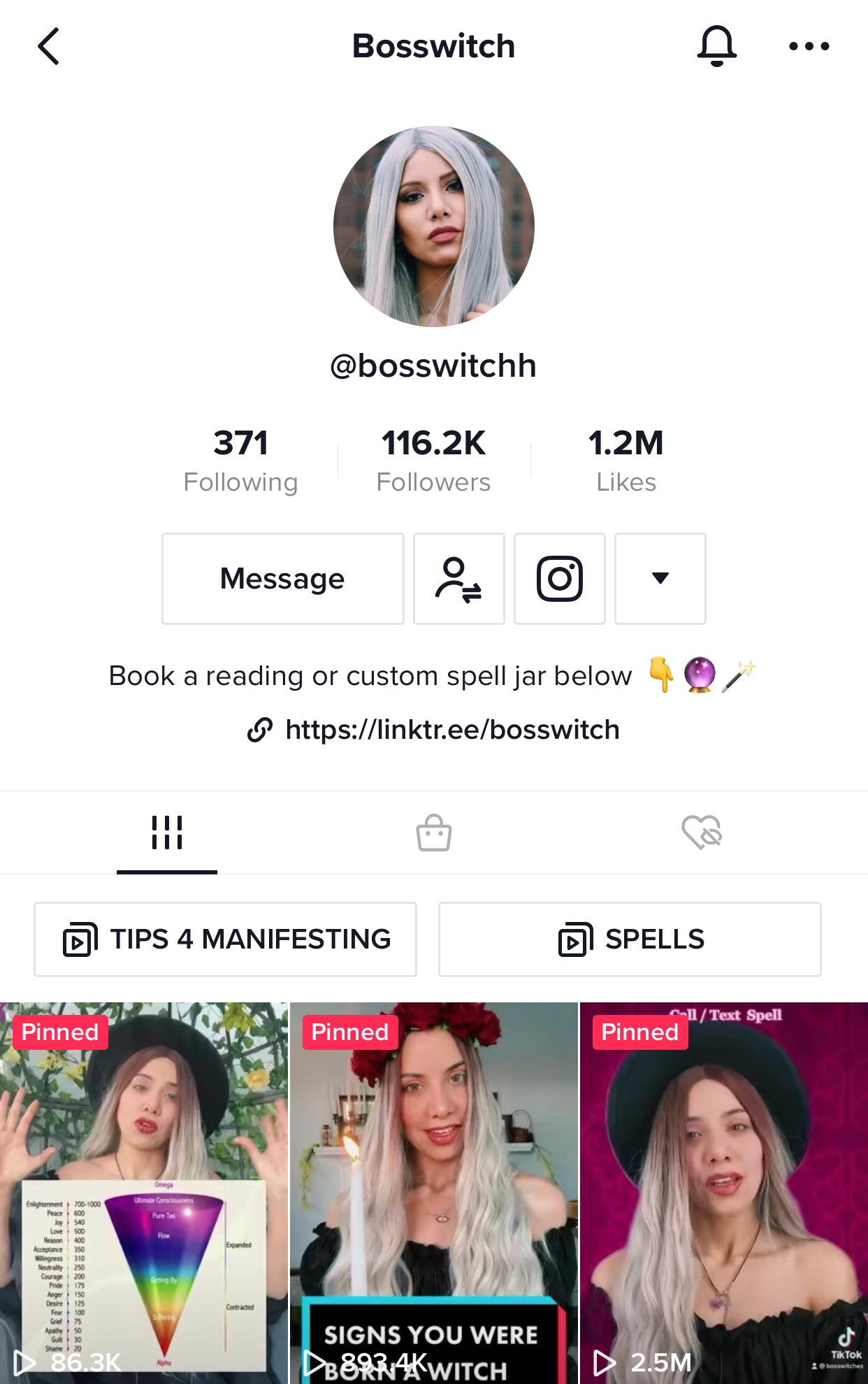868x1384 pixels.
Task: Open the linktr.ee/bosswitch link
Action: point(451,730)
